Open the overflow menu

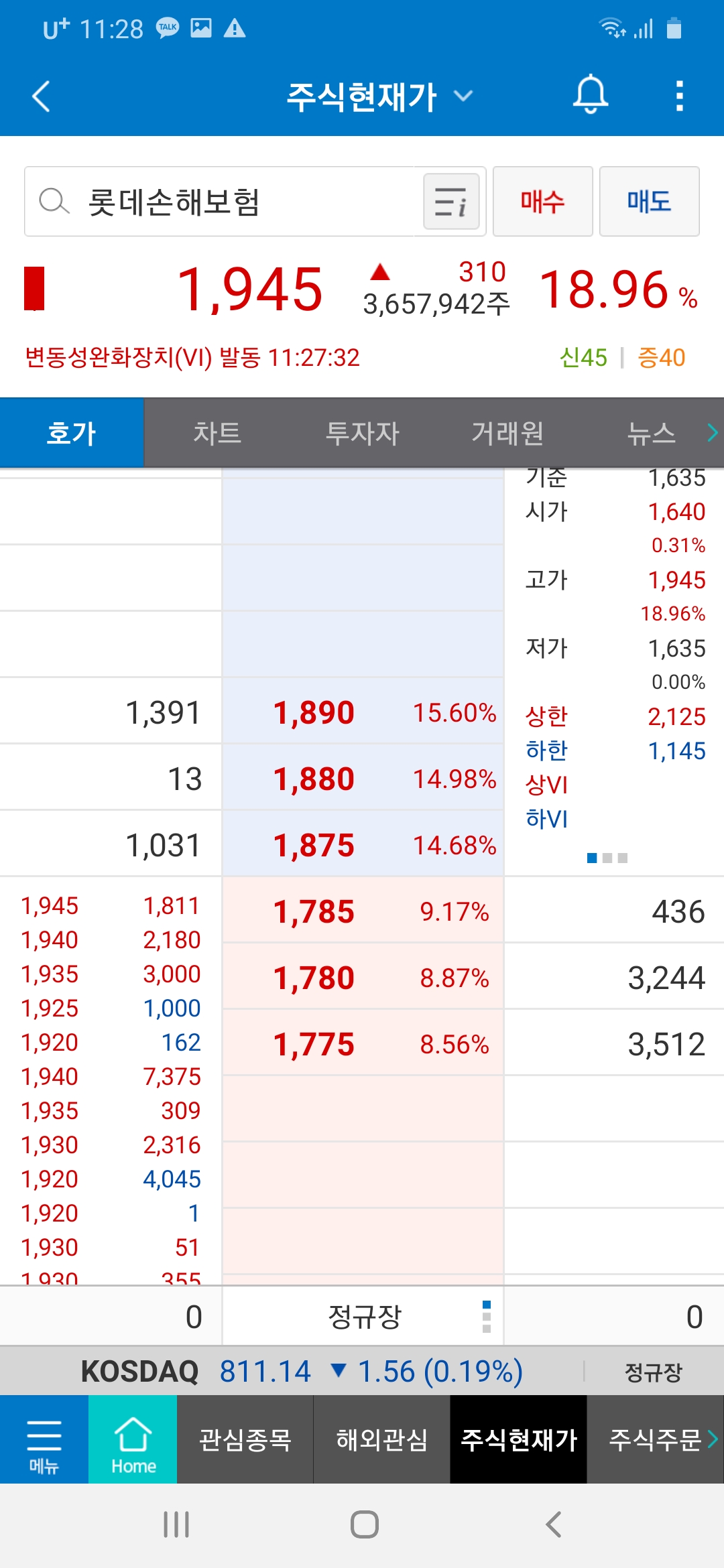click(679, 96)
